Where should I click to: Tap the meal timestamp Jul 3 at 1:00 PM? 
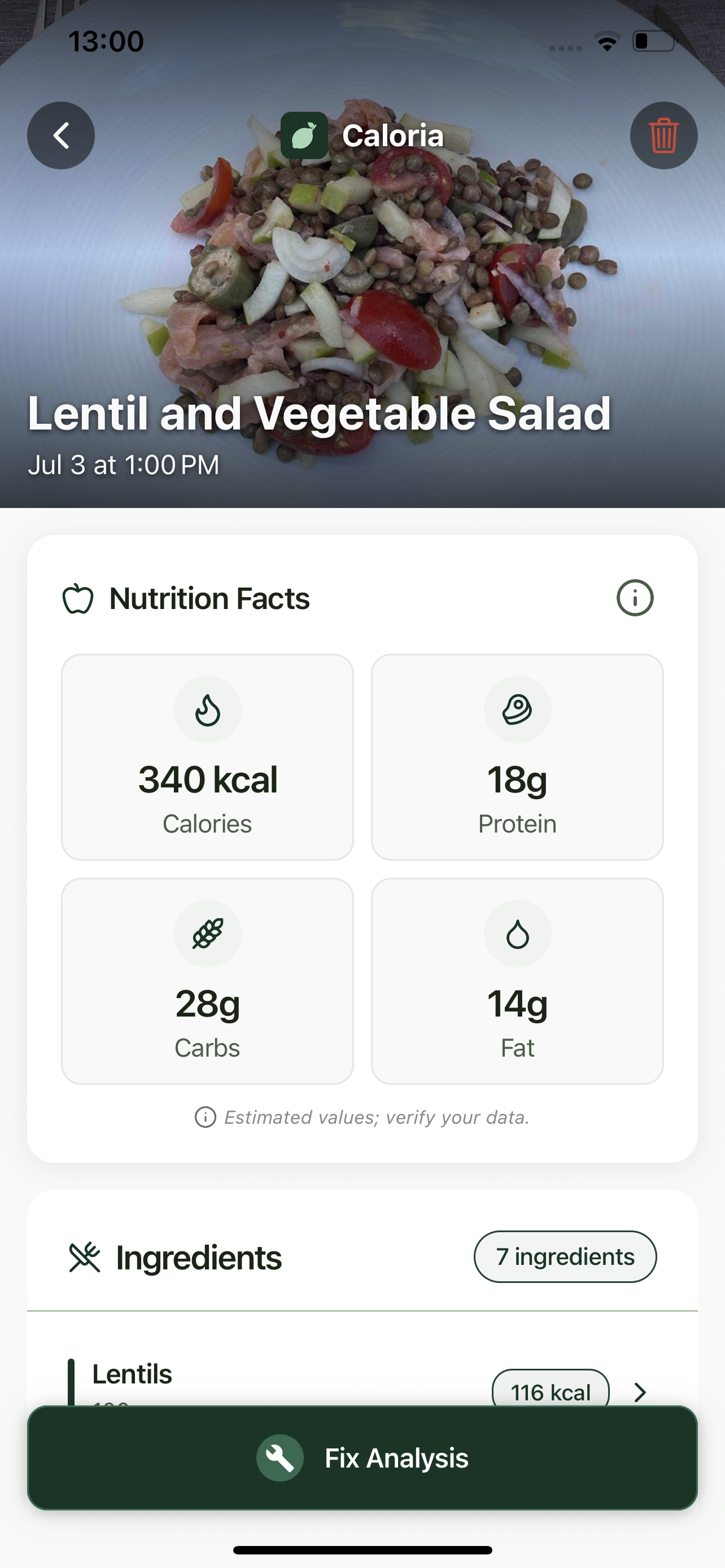(x=123, y=464)
